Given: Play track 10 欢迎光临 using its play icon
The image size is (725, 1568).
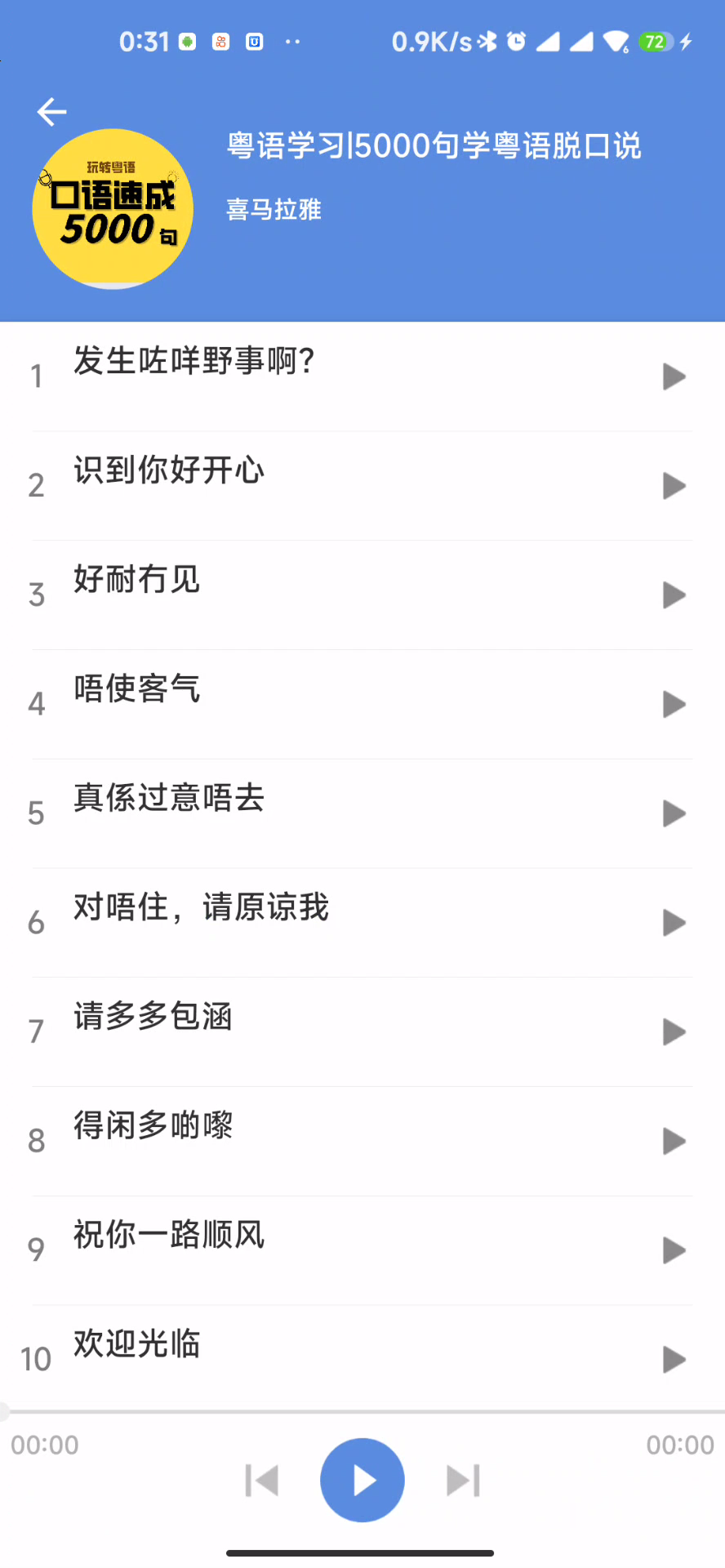Looking at the screenshot, I should point(674,1360).
